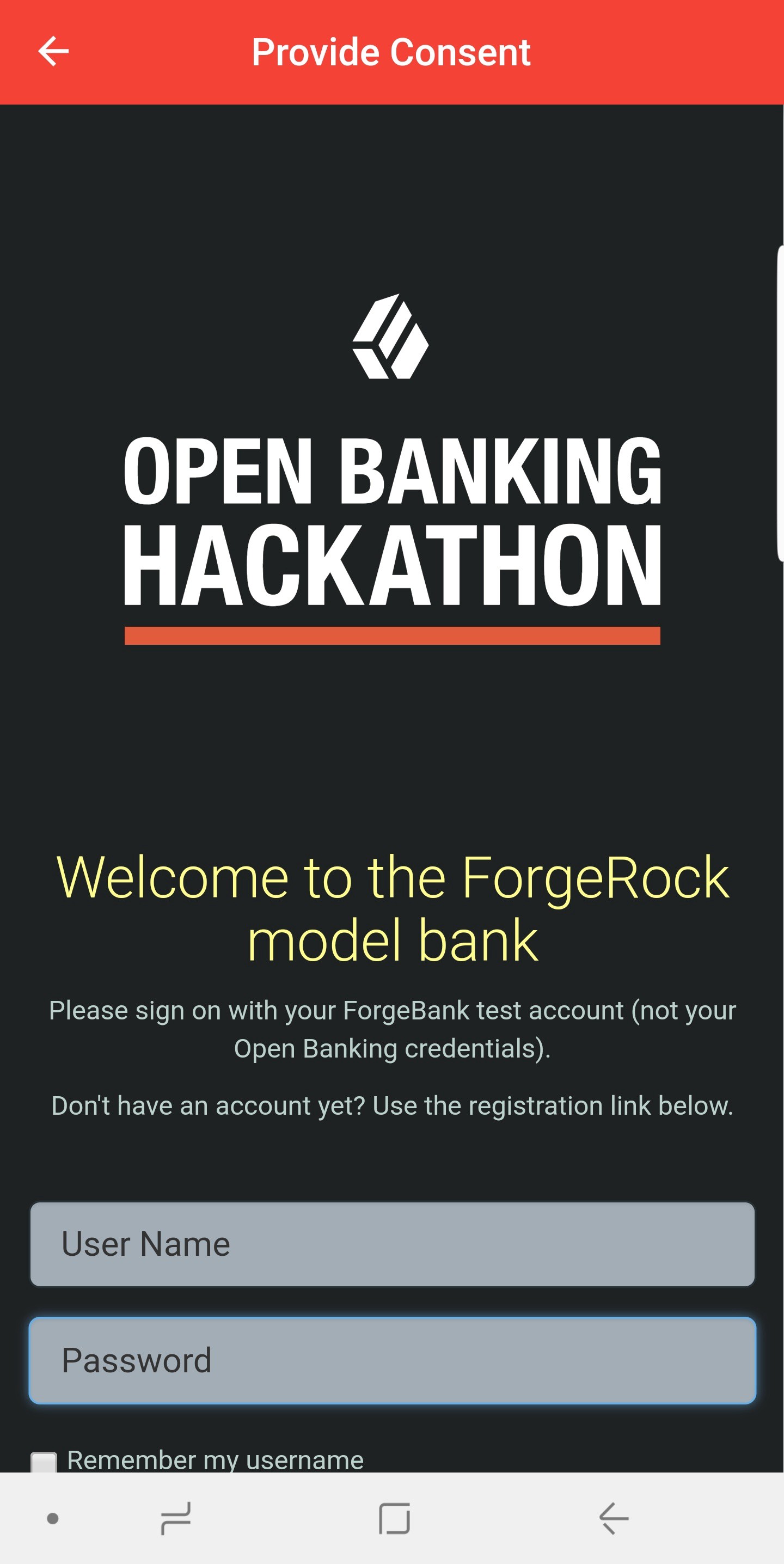Open recent apps from navigation bar
The width and height of the screenshot is (784, 1564).
point(176,1518)
